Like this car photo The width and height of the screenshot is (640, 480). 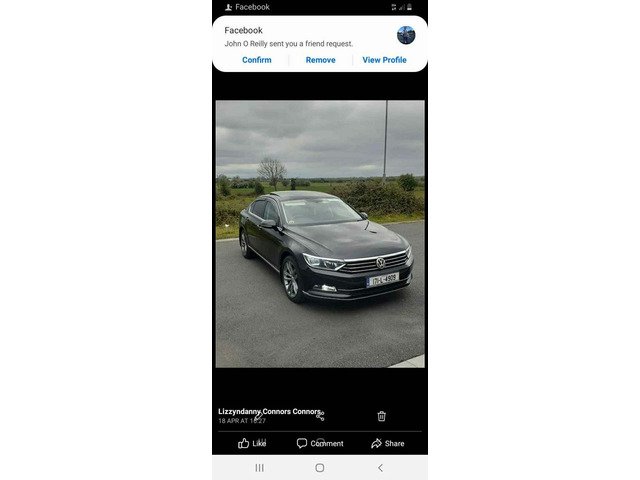[x=252, y=443]
